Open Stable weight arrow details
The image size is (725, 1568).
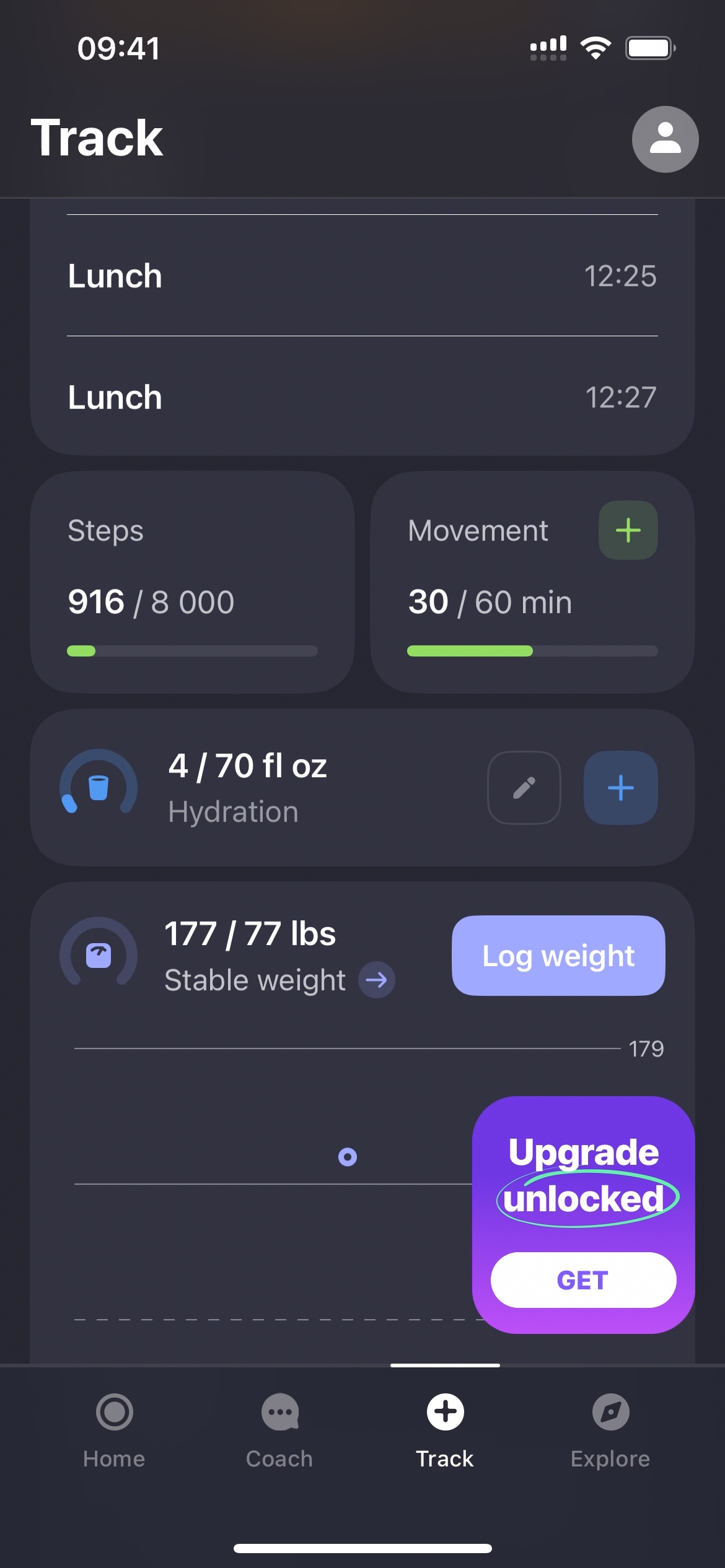coord(376,980)
